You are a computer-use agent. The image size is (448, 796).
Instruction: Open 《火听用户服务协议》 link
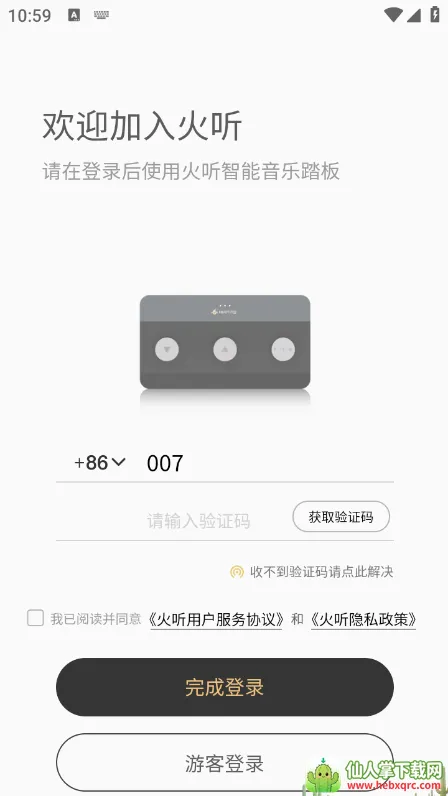216,619
